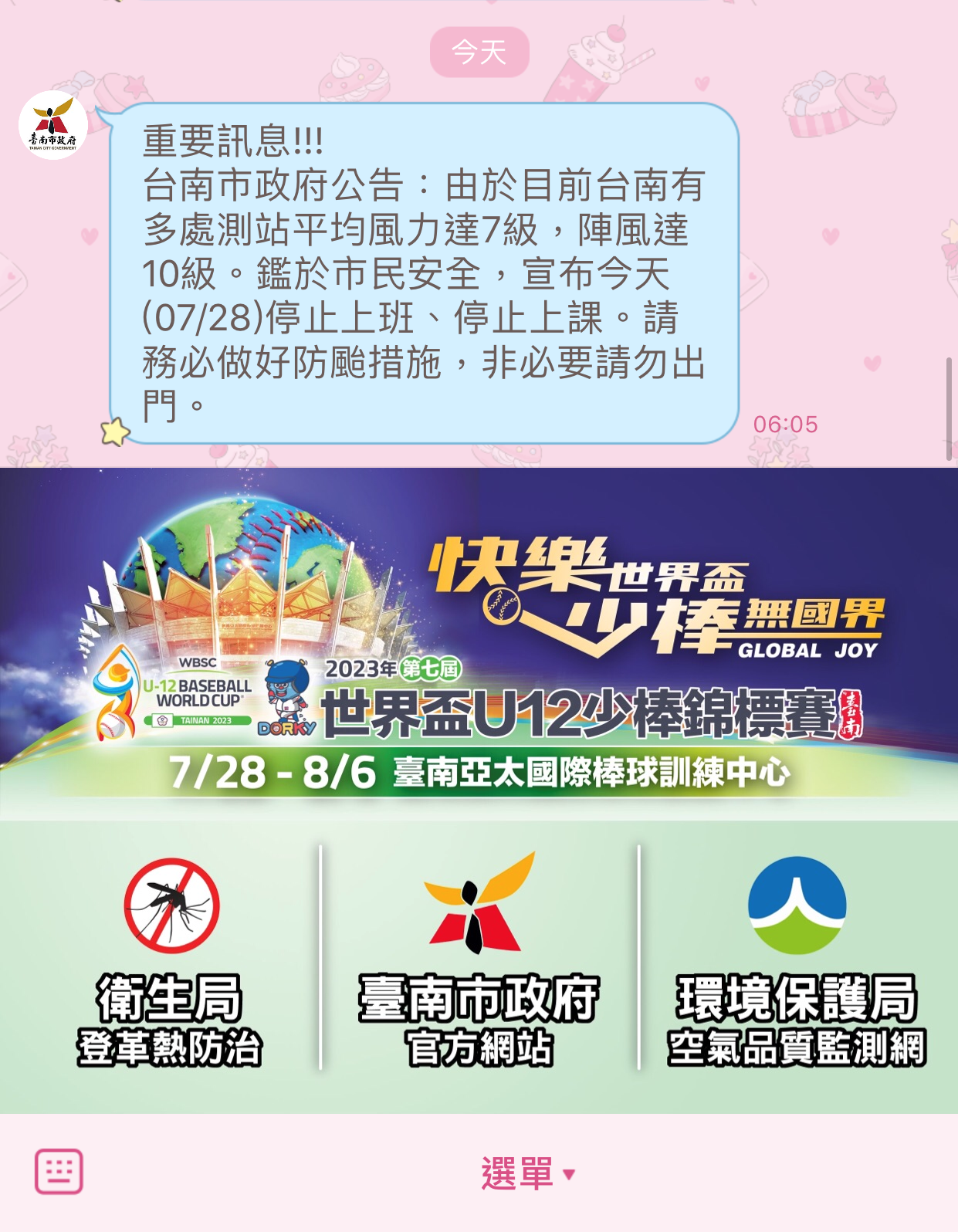Open Tainan City Government profile avatar

[52, 125]
